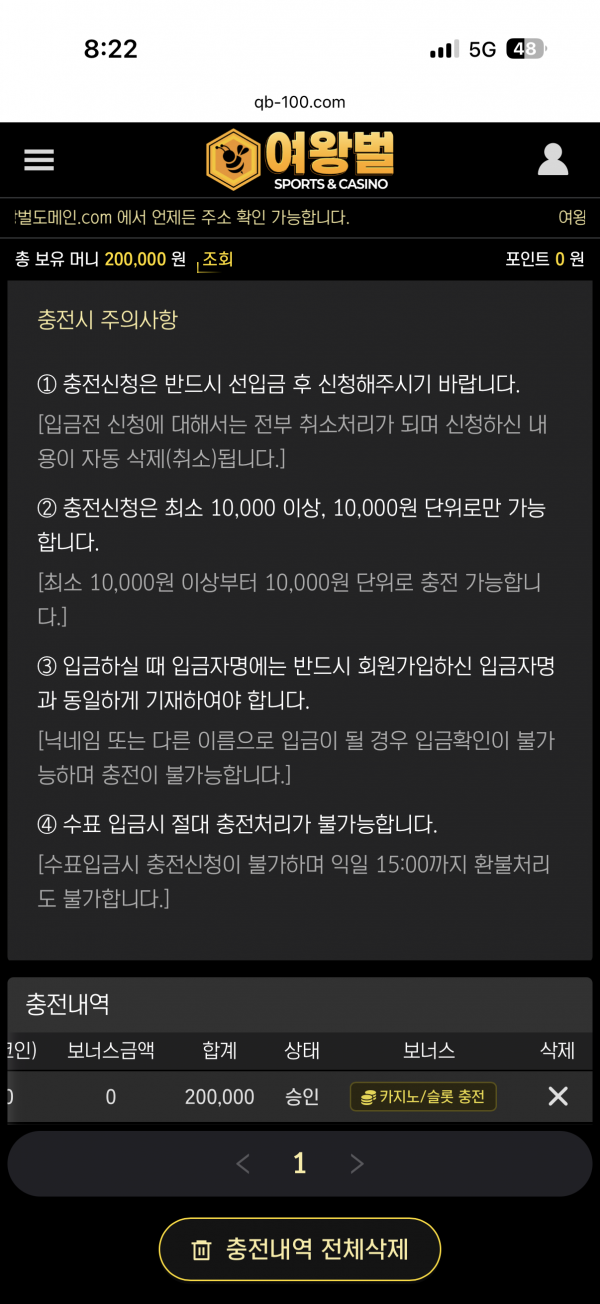The image size is (600, 1304).
Task: Tap the 카지노/슬롯 충전 bonus badge
Action: point(423,1097)
